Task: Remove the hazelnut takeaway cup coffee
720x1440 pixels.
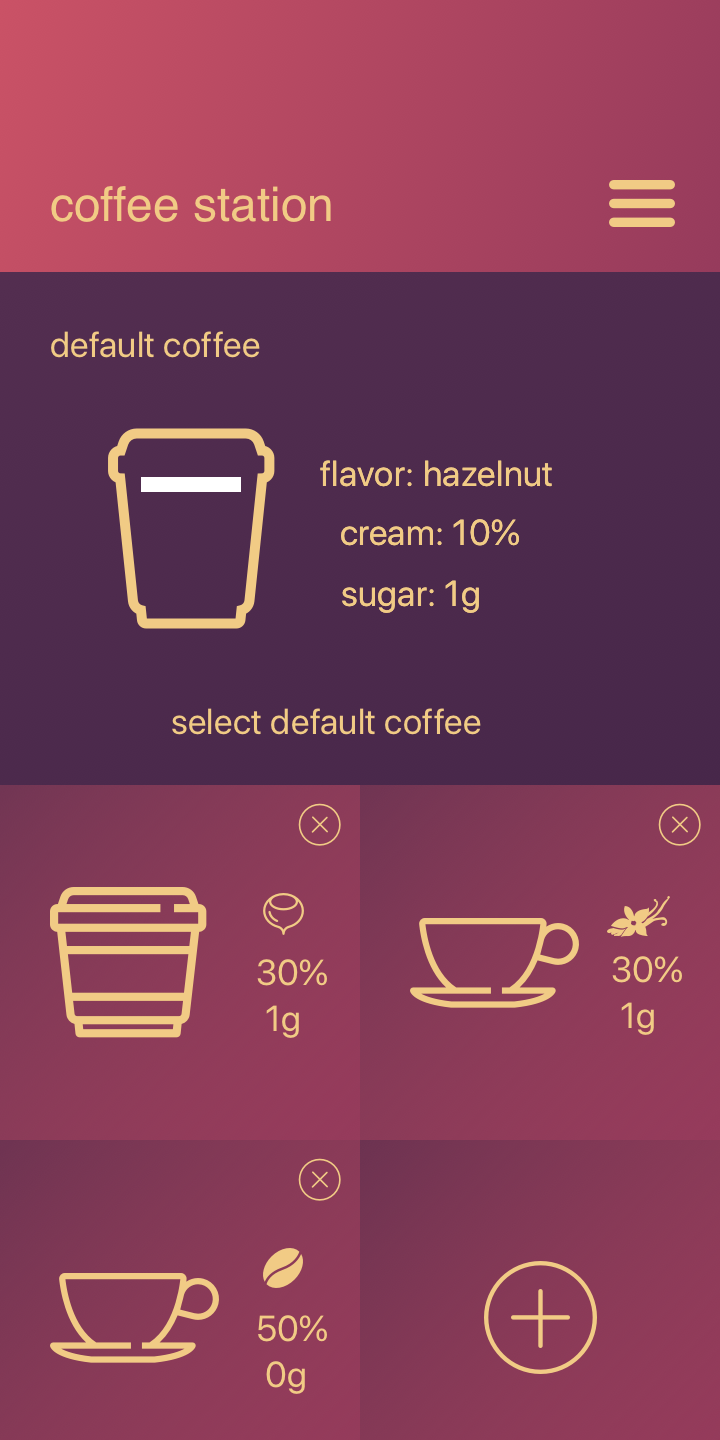Action: pos(320,825)
